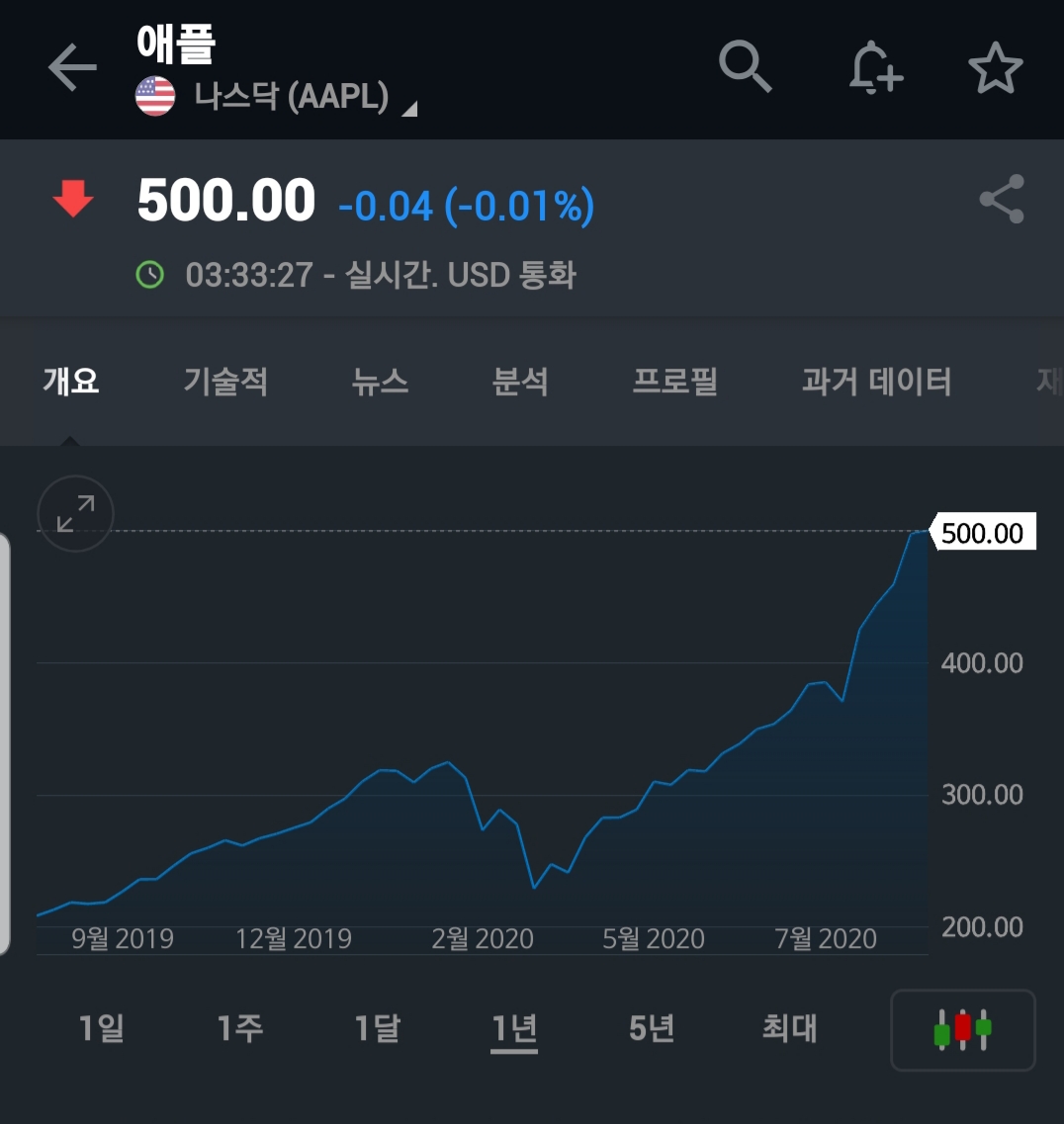This screenshot has width=1064, height=1124.
Task: Switch to the 과거 데이터 tab
Action: [x=876, y=381]
